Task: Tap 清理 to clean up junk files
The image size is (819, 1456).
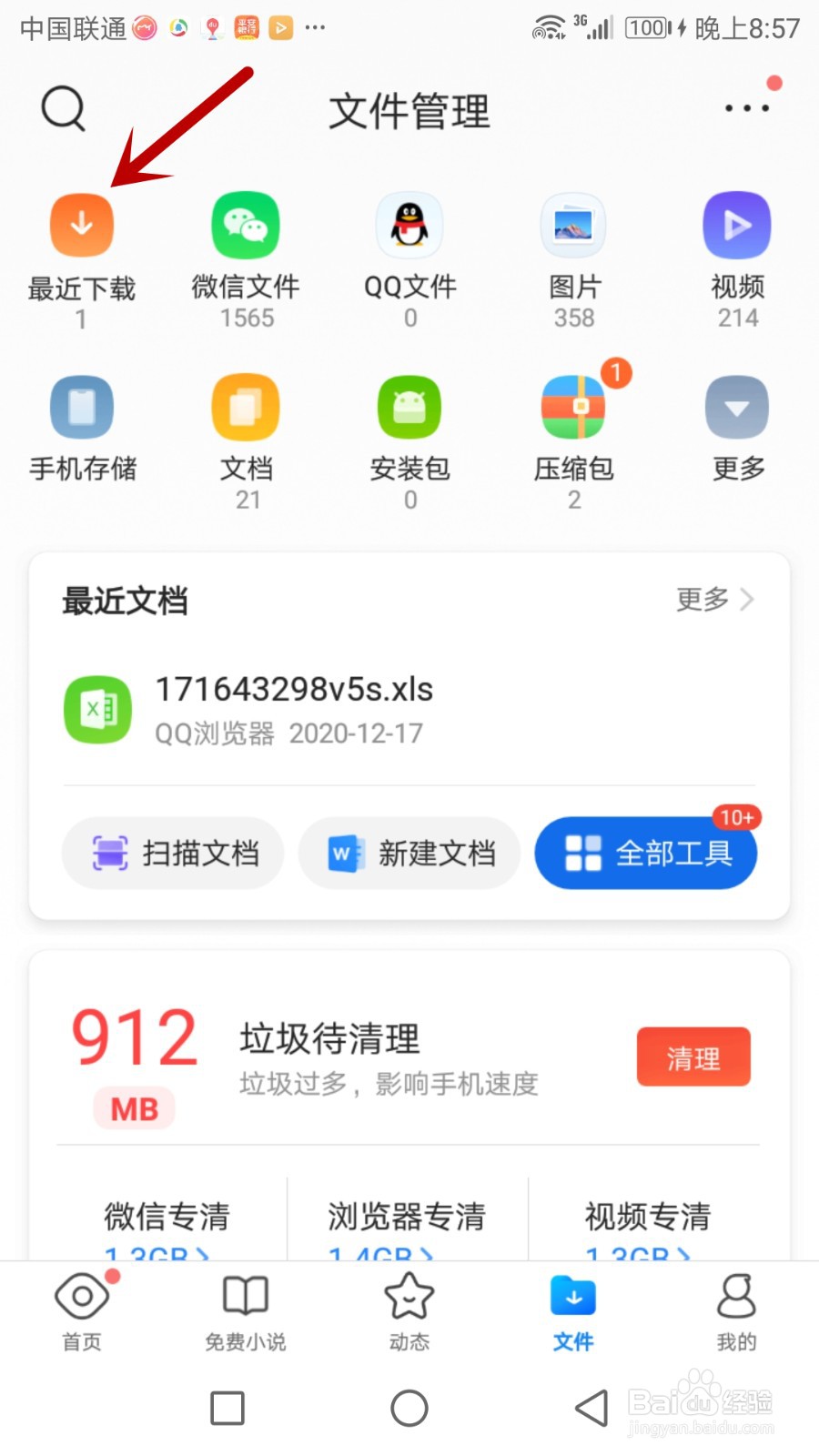Action: click(x=693, y=1057)
